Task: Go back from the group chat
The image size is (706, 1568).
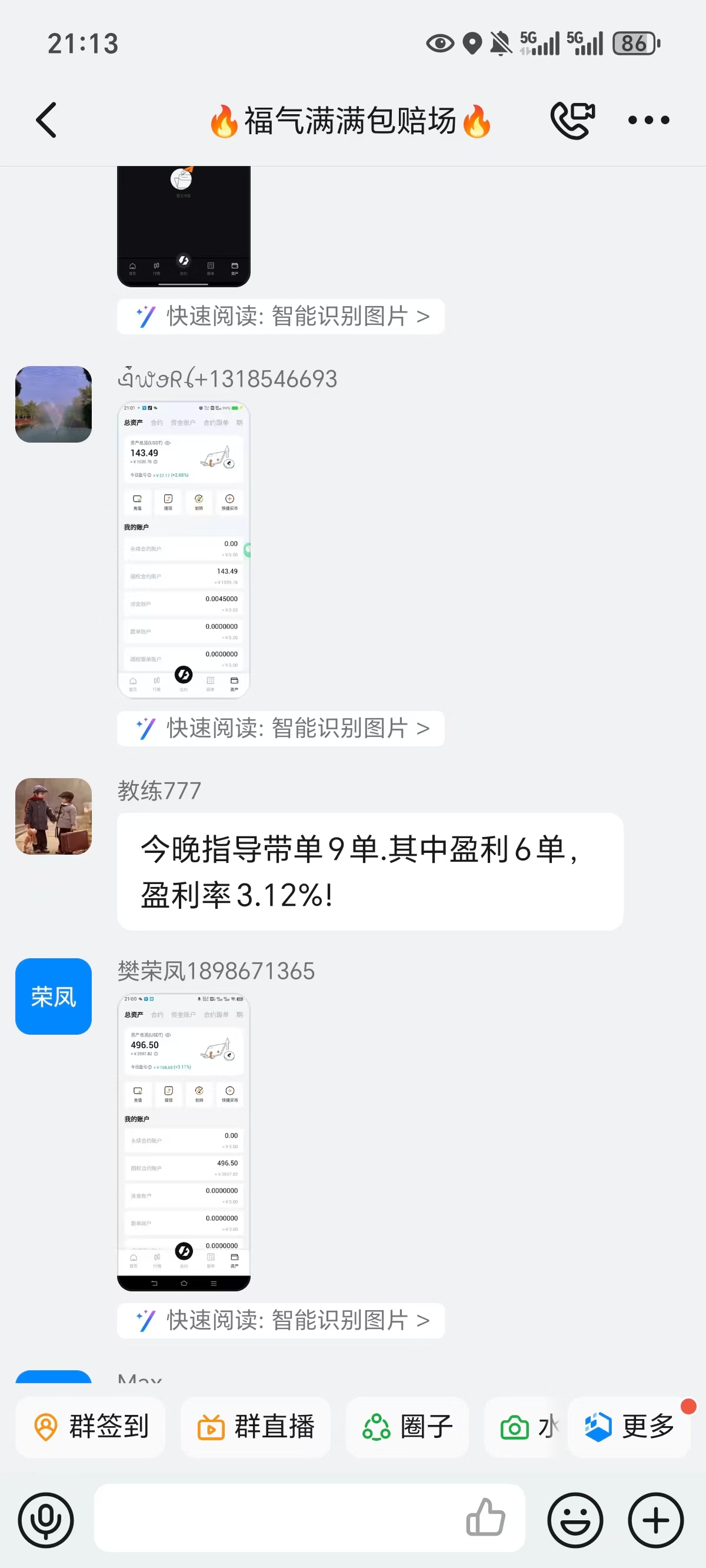Action: (x=46, y=120)
